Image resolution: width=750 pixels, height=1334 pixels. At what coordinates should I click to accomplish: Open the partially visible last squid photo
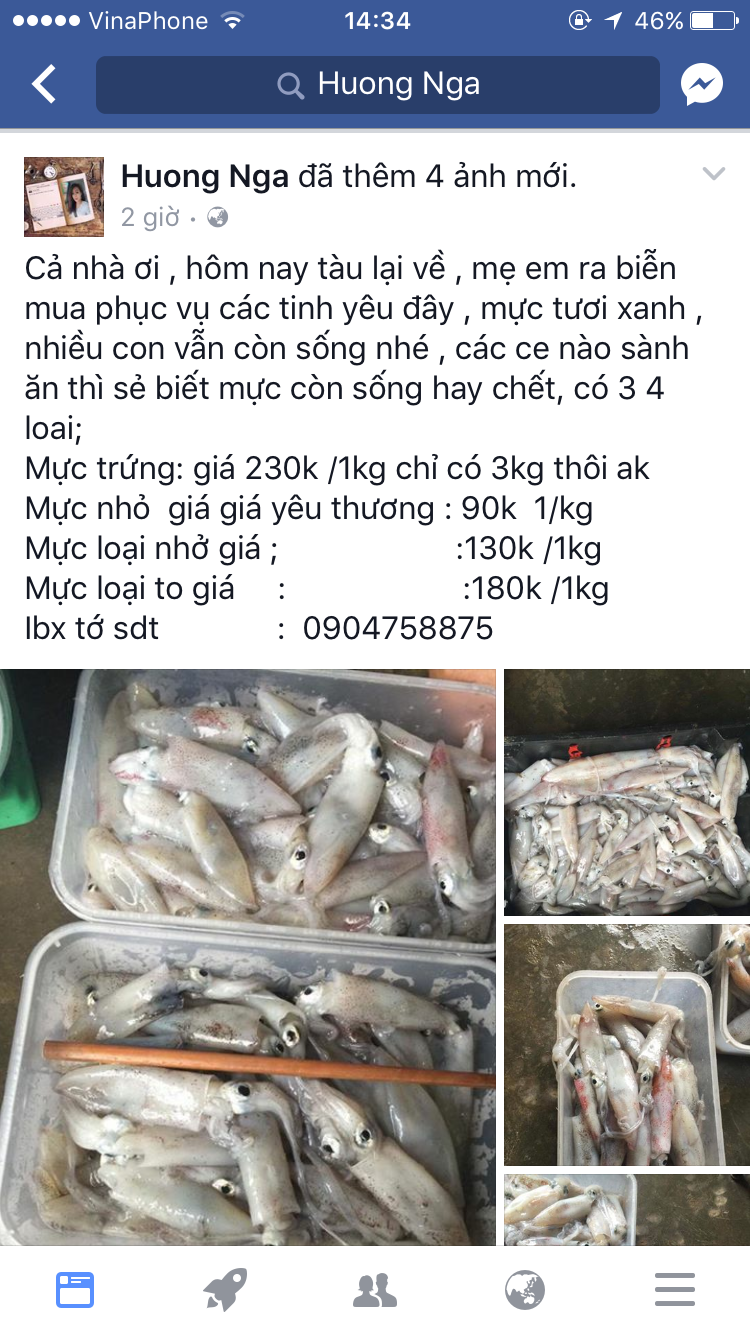coord(626,1209)
